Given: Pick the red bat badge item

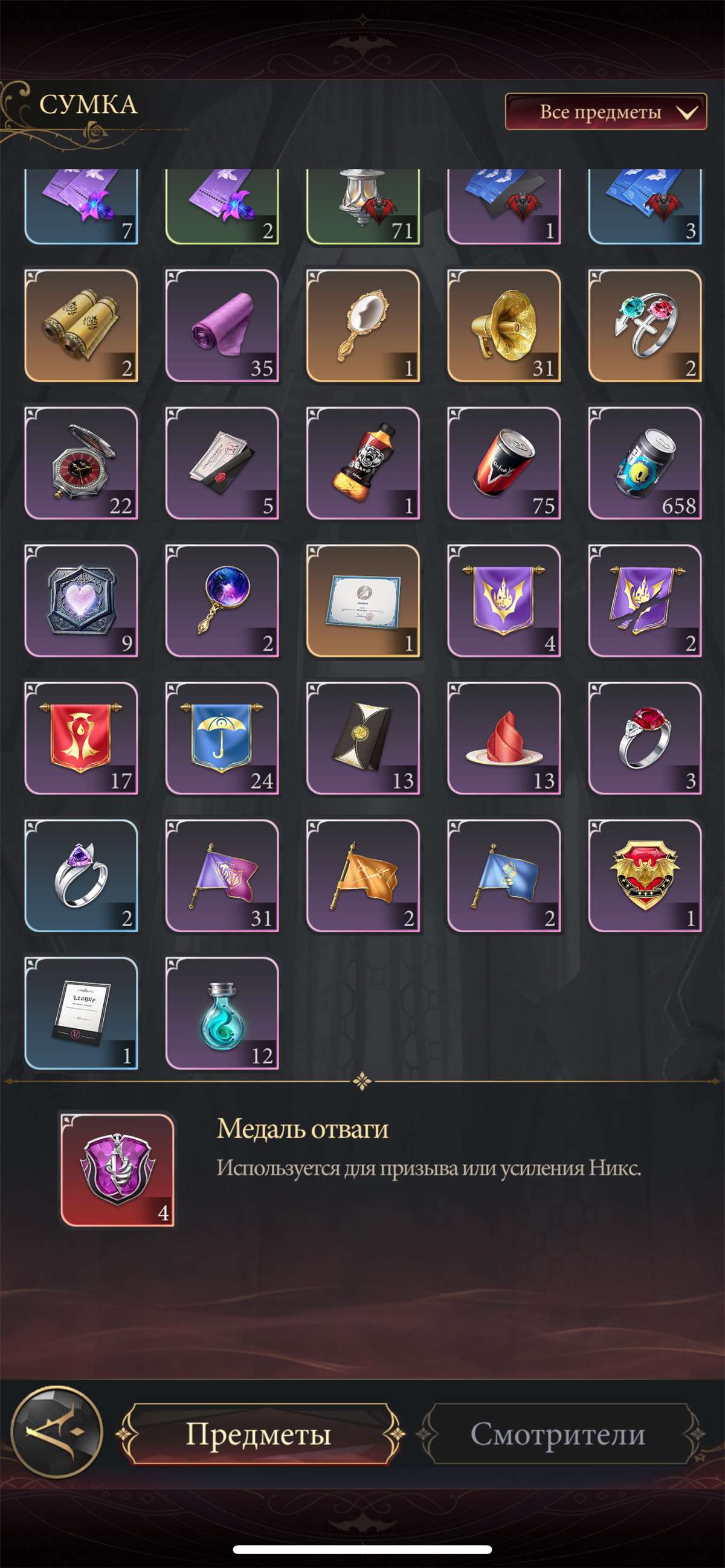Looking at the screenshot, I should coord(645,876).
